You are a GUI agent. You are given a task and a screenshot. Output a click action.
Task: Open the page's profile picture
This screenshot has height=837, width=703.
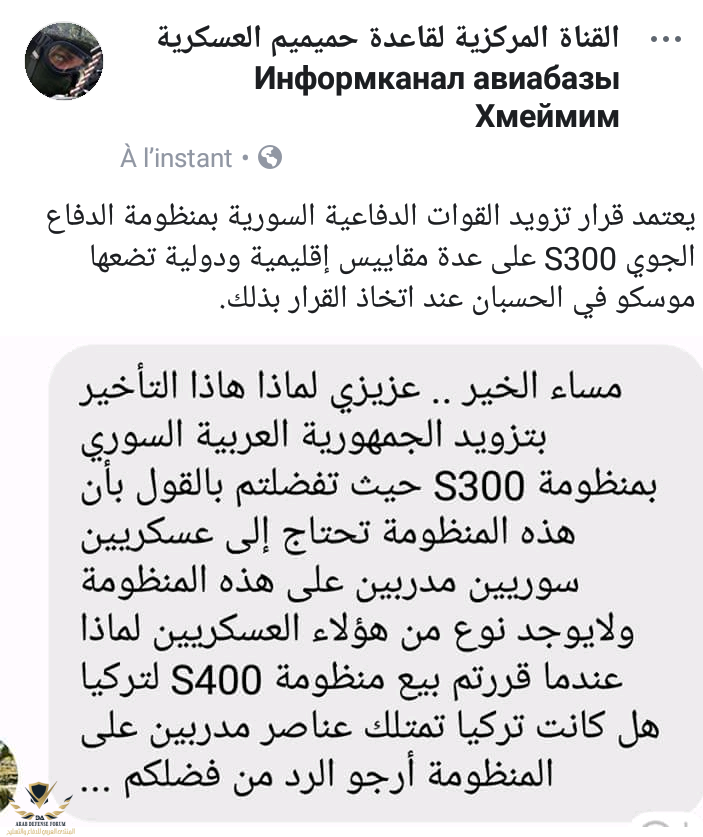[64, 61]
